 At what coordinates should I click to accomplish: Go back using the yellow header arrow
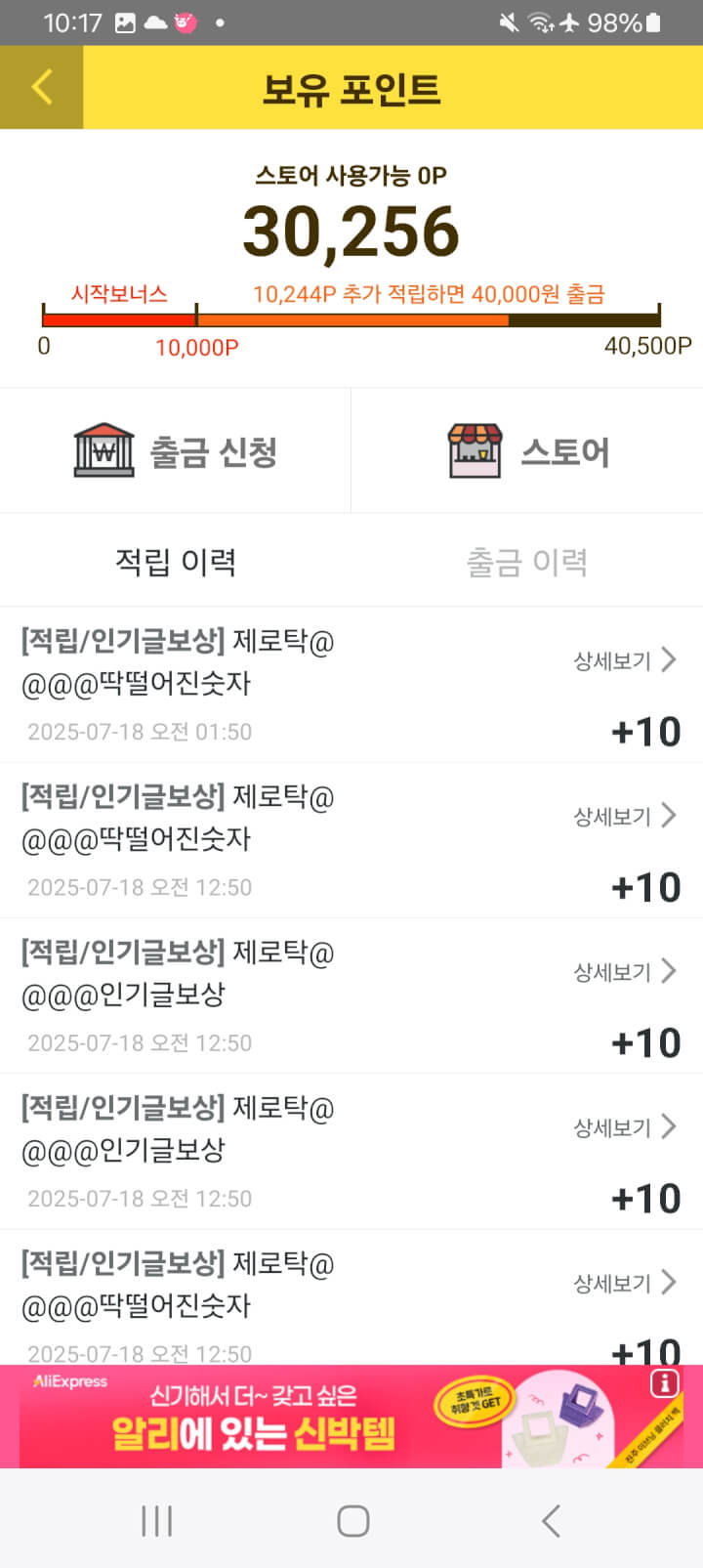41,87
